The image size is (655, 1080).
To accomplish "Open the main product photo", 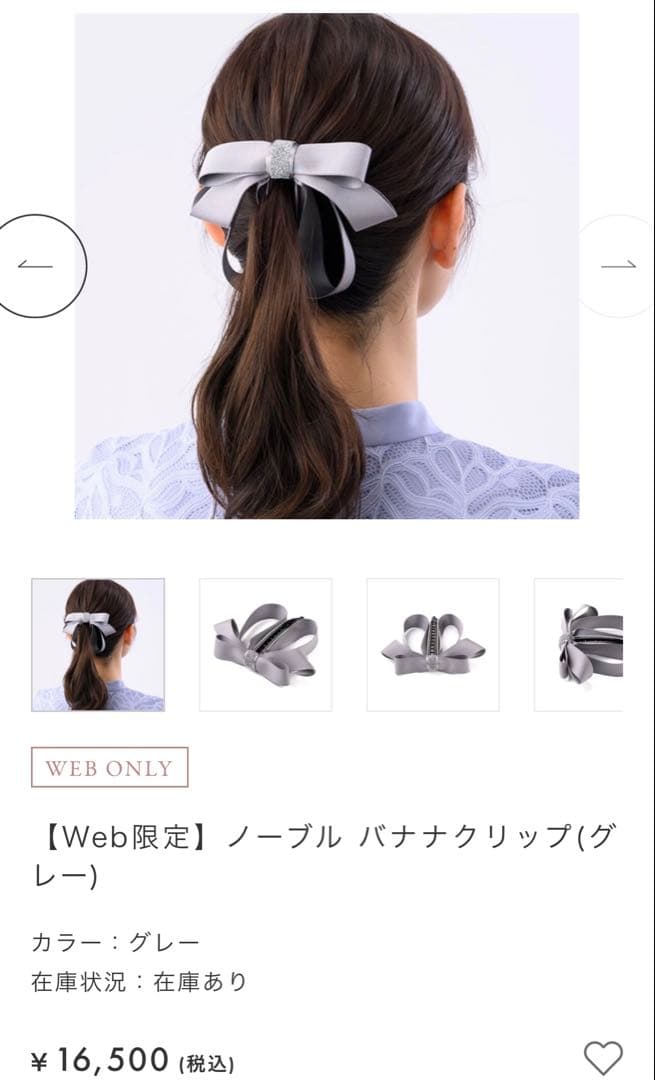I will pyautogui.click(x=327, y=266).
